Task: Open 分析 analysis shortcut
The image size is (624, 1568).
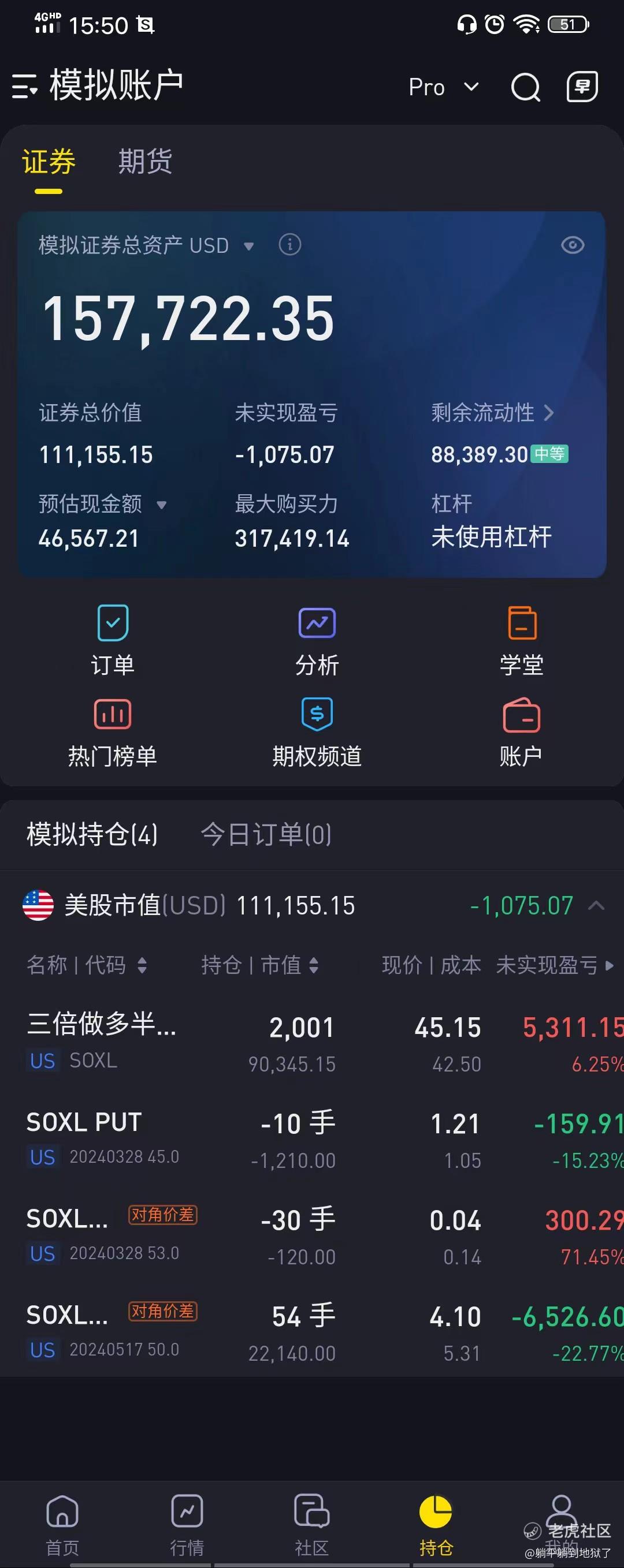Action: tap(317, 640)
